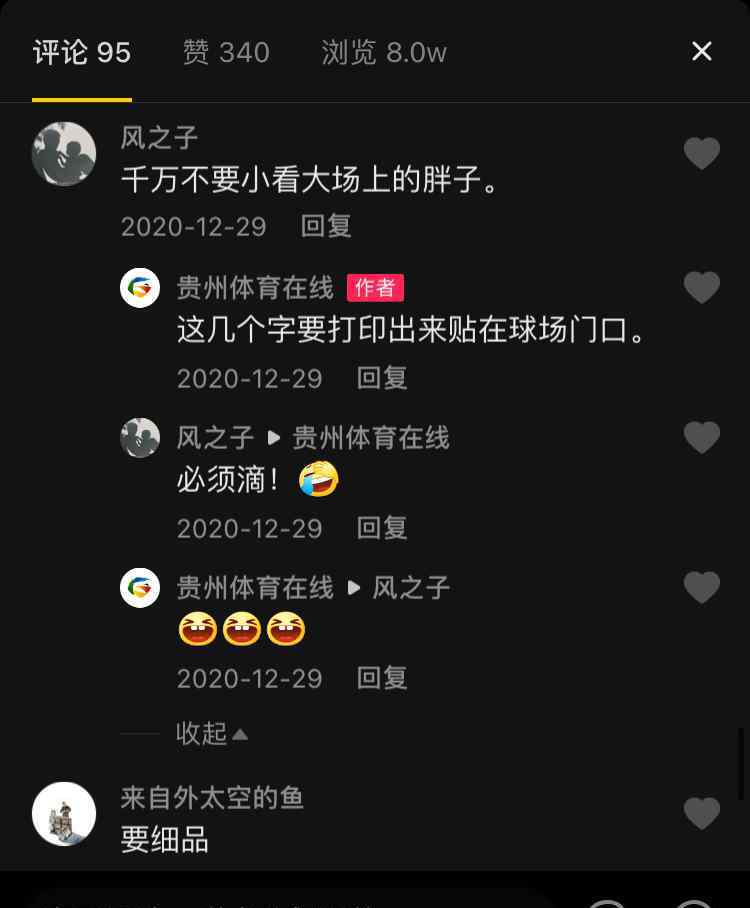The width and height of the screenshot is (750, 908).
Task: Like 风之子's comment about 胖子
Action: coord(701,153)
